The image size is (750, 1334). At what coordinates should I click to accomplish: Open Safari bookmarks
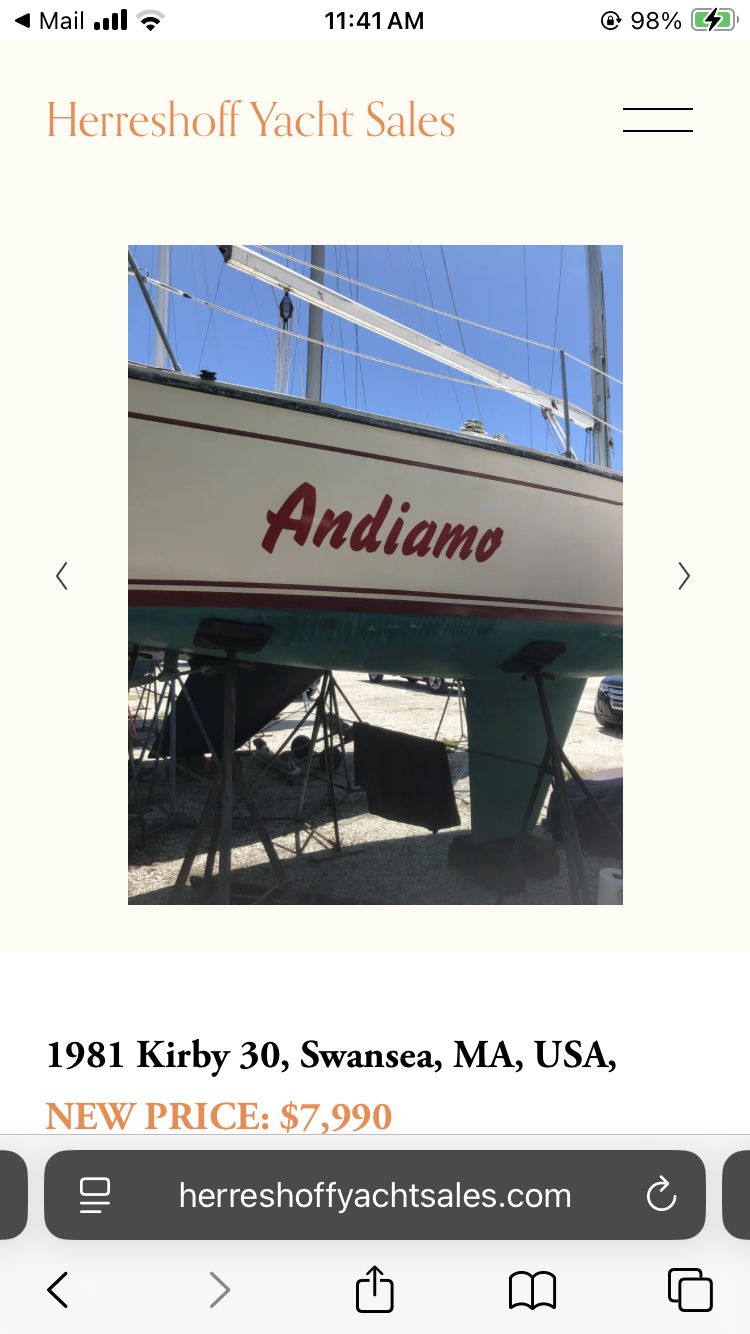coord(532,1290)
